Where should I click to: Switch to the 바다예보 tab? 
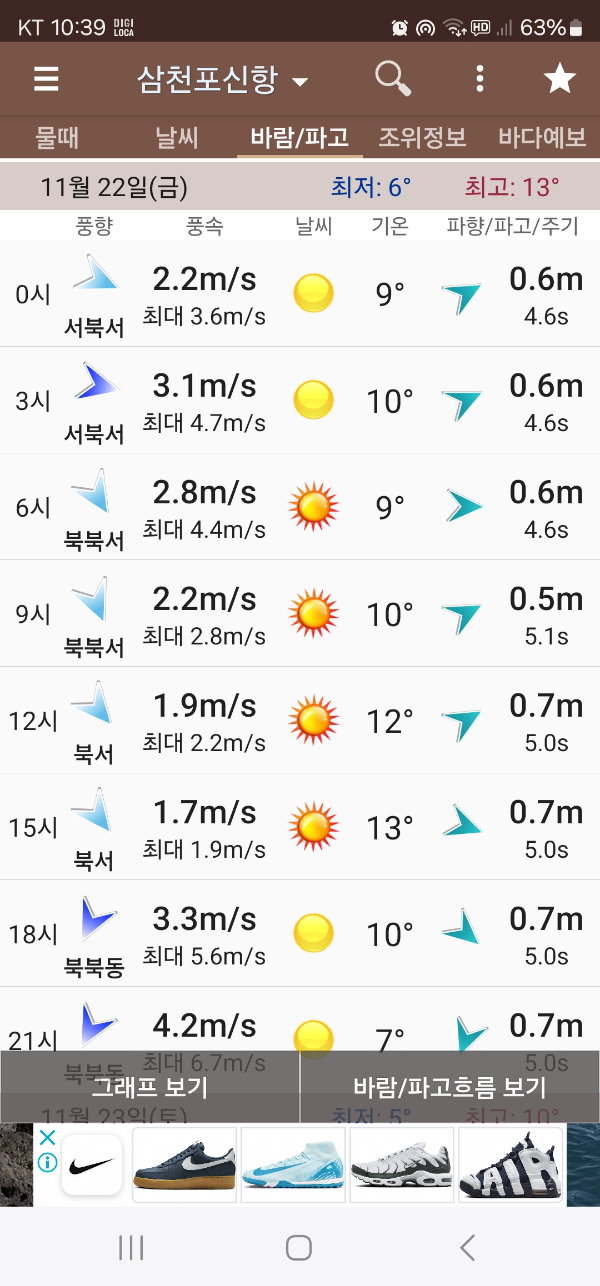[x=541, y=137]
